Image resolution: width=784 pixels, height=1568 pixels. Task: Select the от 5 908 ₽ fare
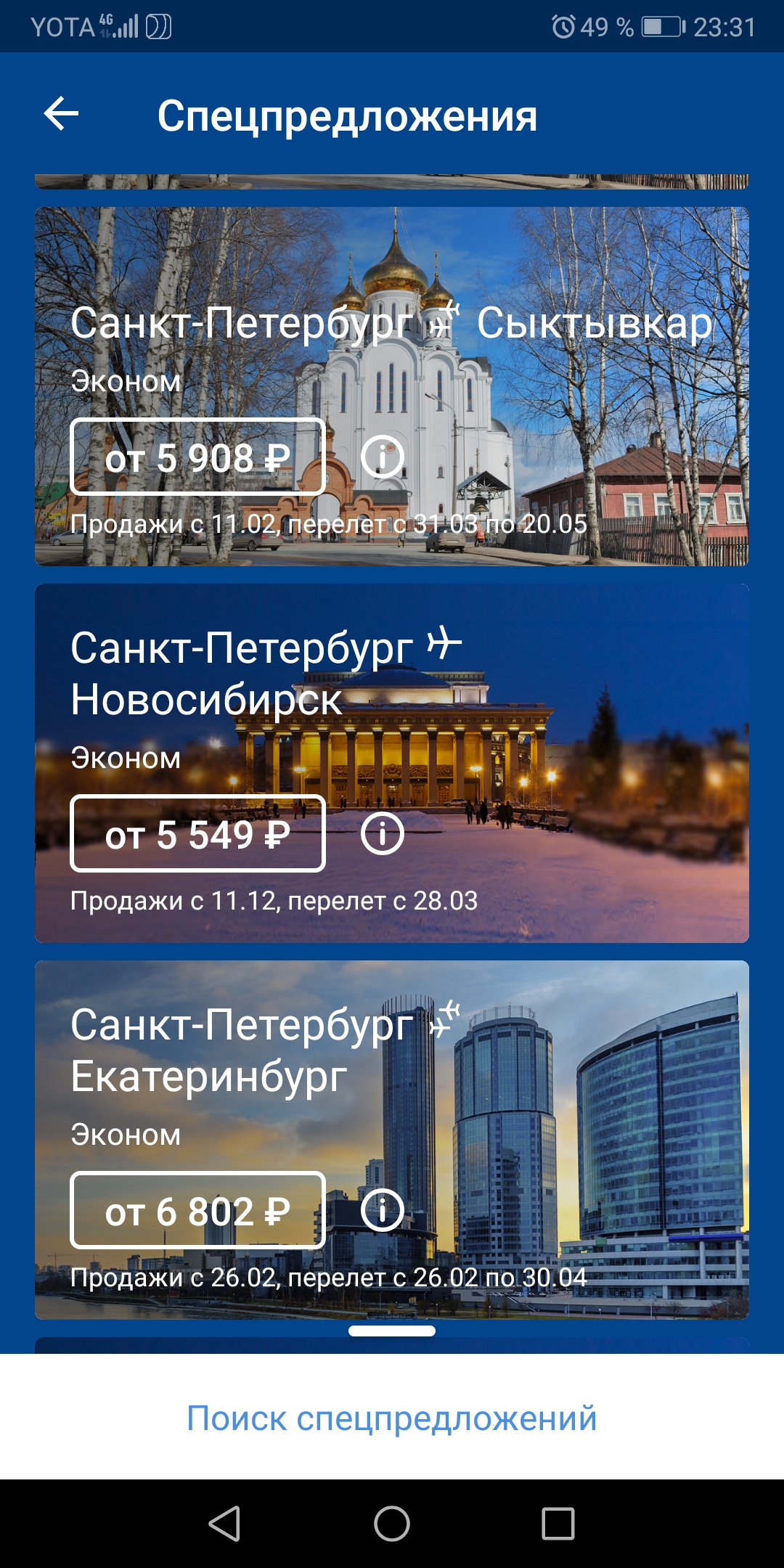click(x=197, y=457)
